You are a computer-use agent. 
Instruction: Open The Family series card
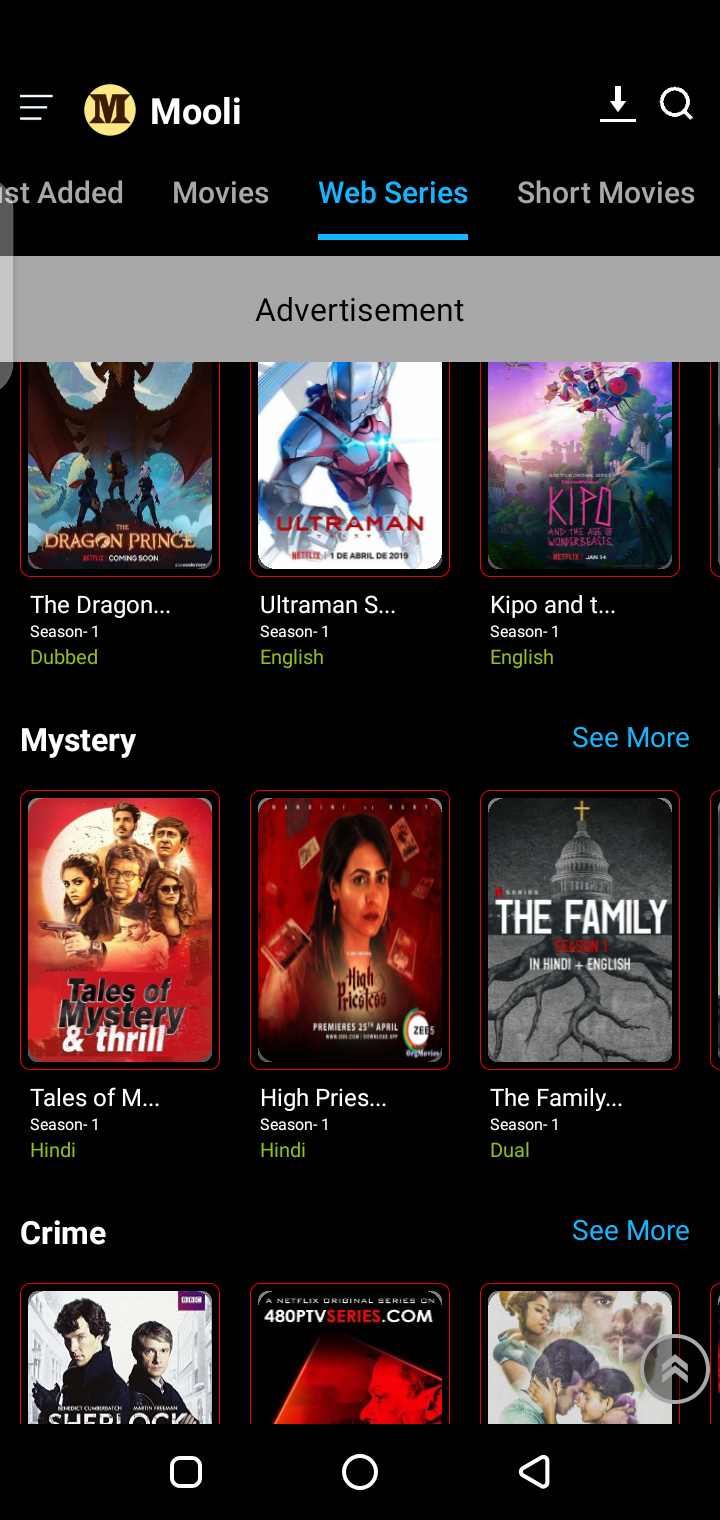point(580,930)
